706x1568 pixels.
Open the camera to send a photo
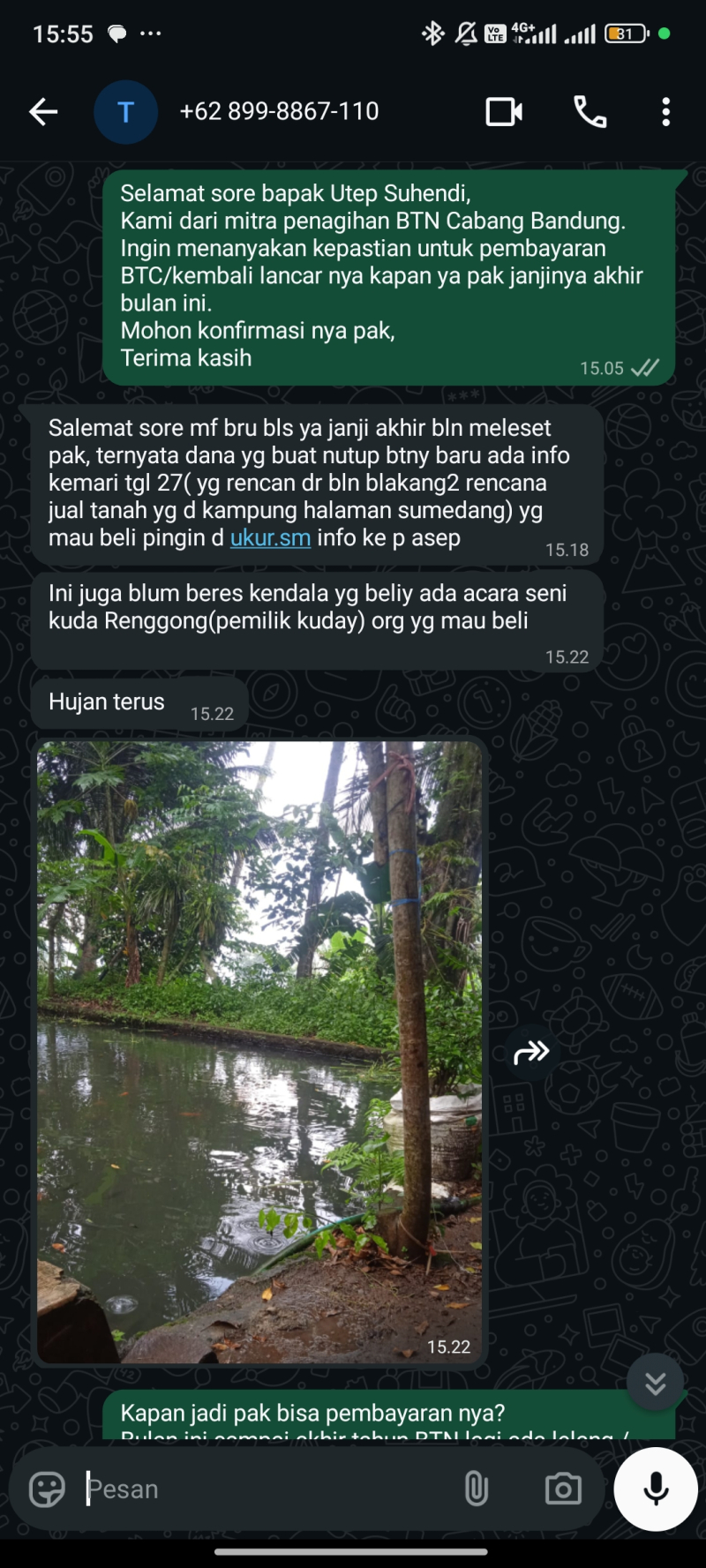pyautogui.click(x=562, y=1489)
